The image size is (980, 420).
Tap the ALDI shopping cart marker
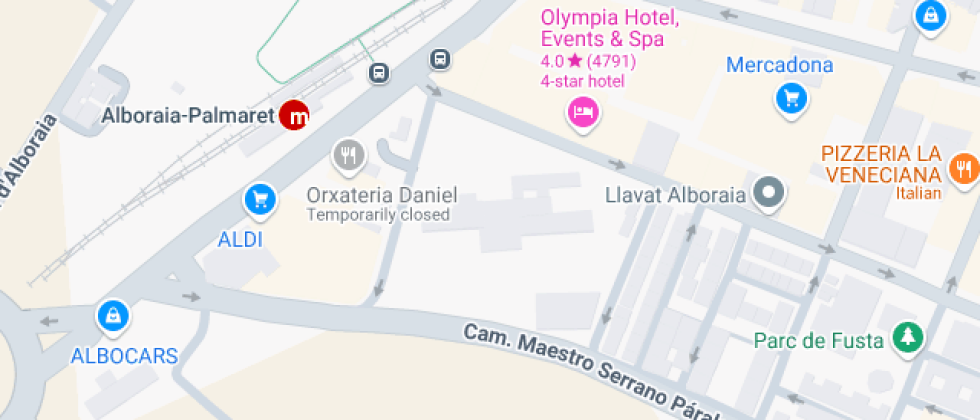[260, 201]
